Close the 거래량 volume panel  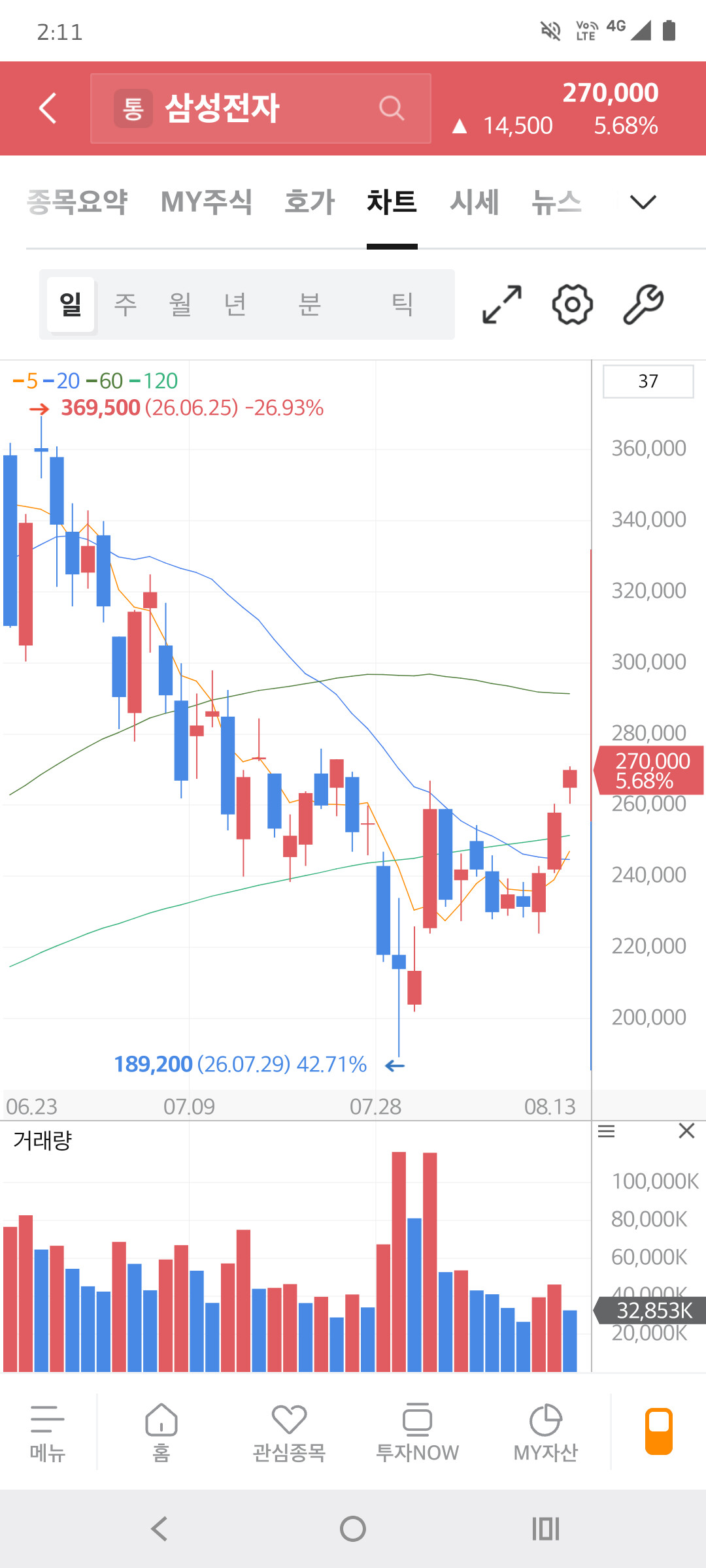[686, 1131]
